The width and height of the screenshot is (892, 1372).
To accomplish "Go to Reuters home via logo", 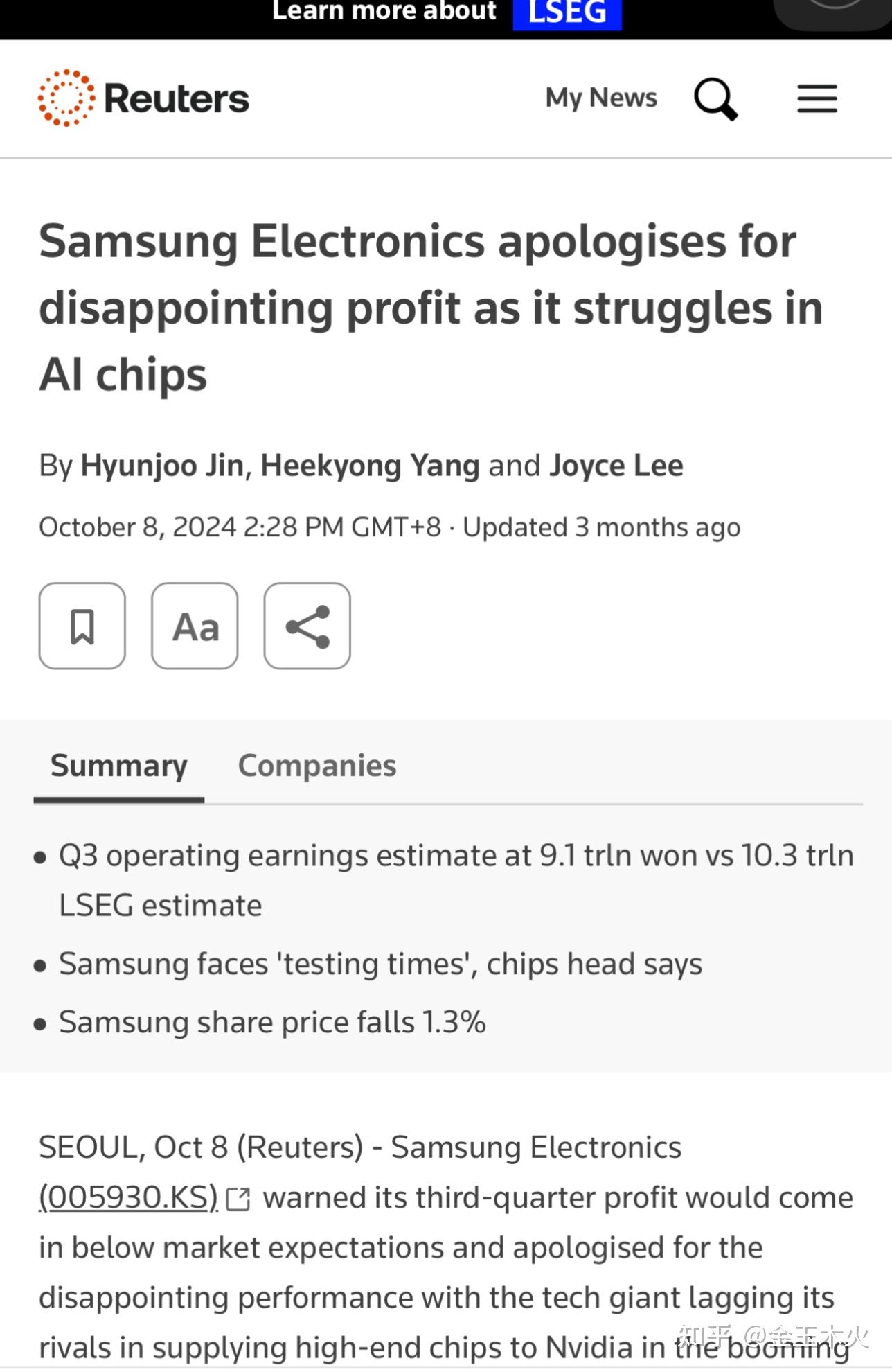I will click(x=143, y=98).
